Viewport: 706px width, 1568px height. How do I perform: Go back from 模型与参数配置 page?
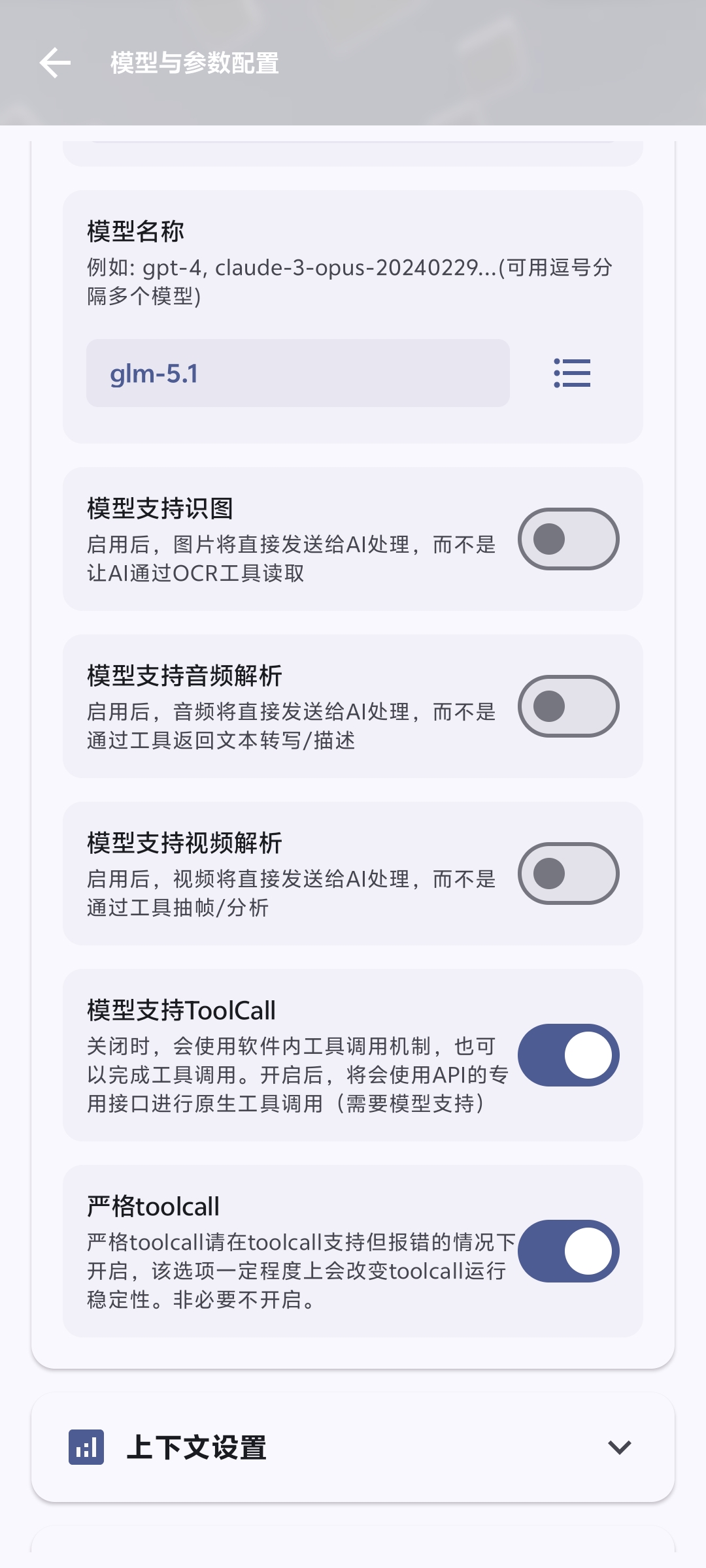55,63
